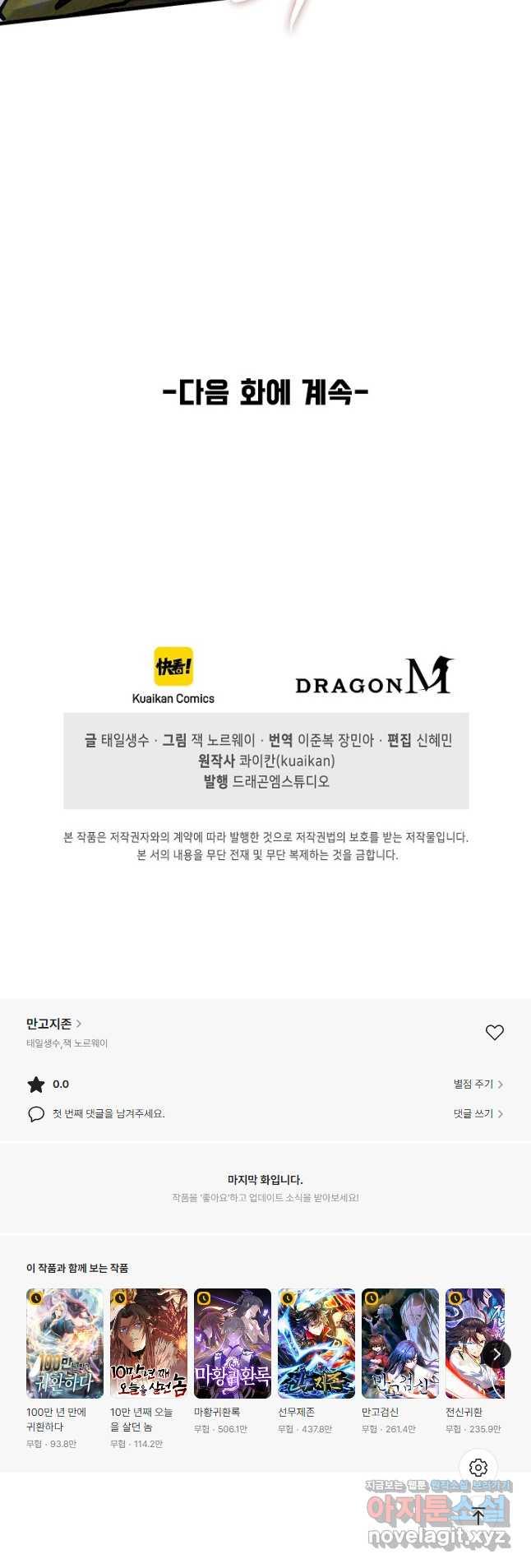Open the 10만 년째 오늘을 살던 놈 recommendation

[148, 1343]
